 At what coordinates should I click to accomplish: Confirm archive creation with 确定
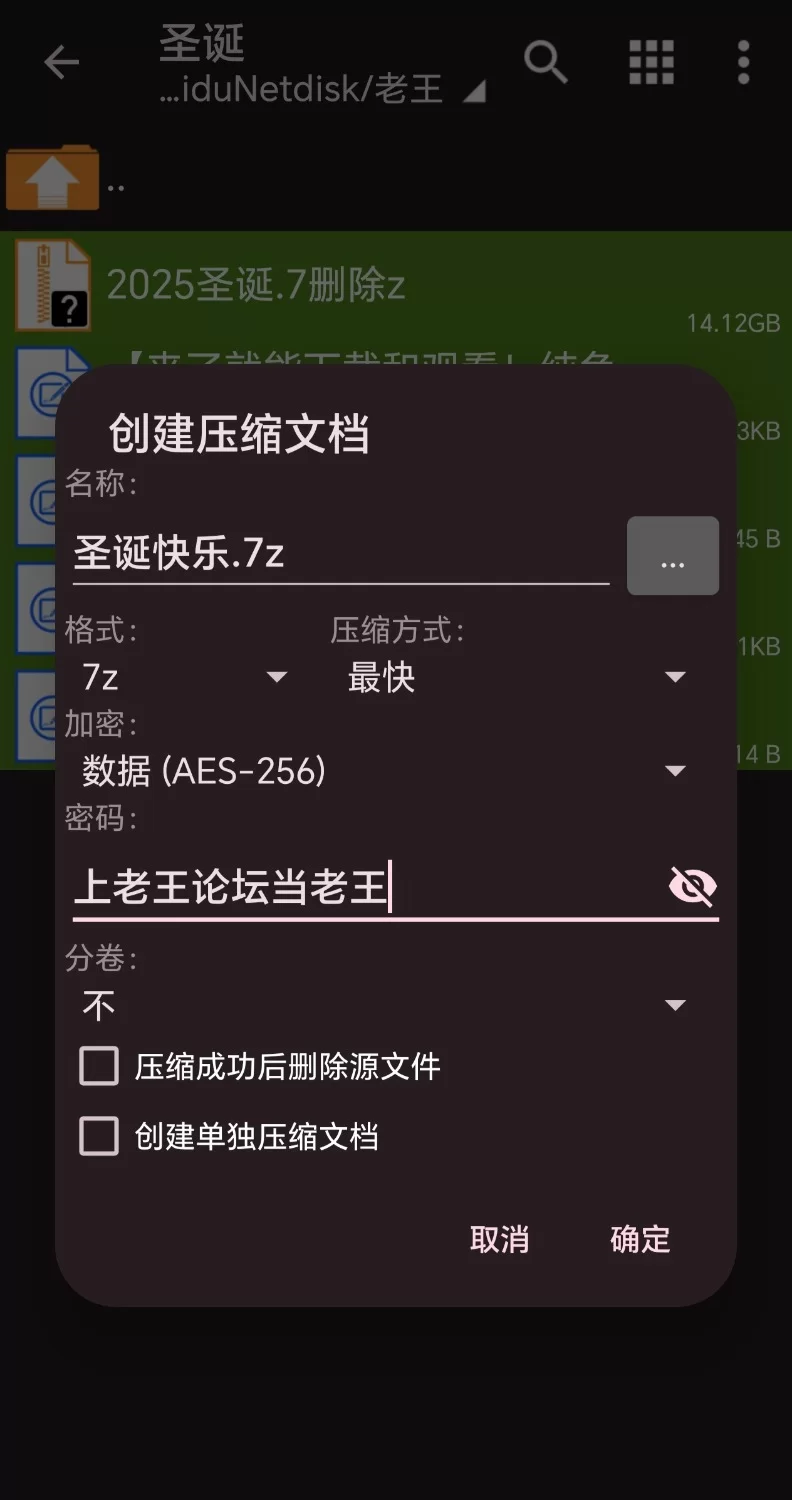(x=640, y=1239)
